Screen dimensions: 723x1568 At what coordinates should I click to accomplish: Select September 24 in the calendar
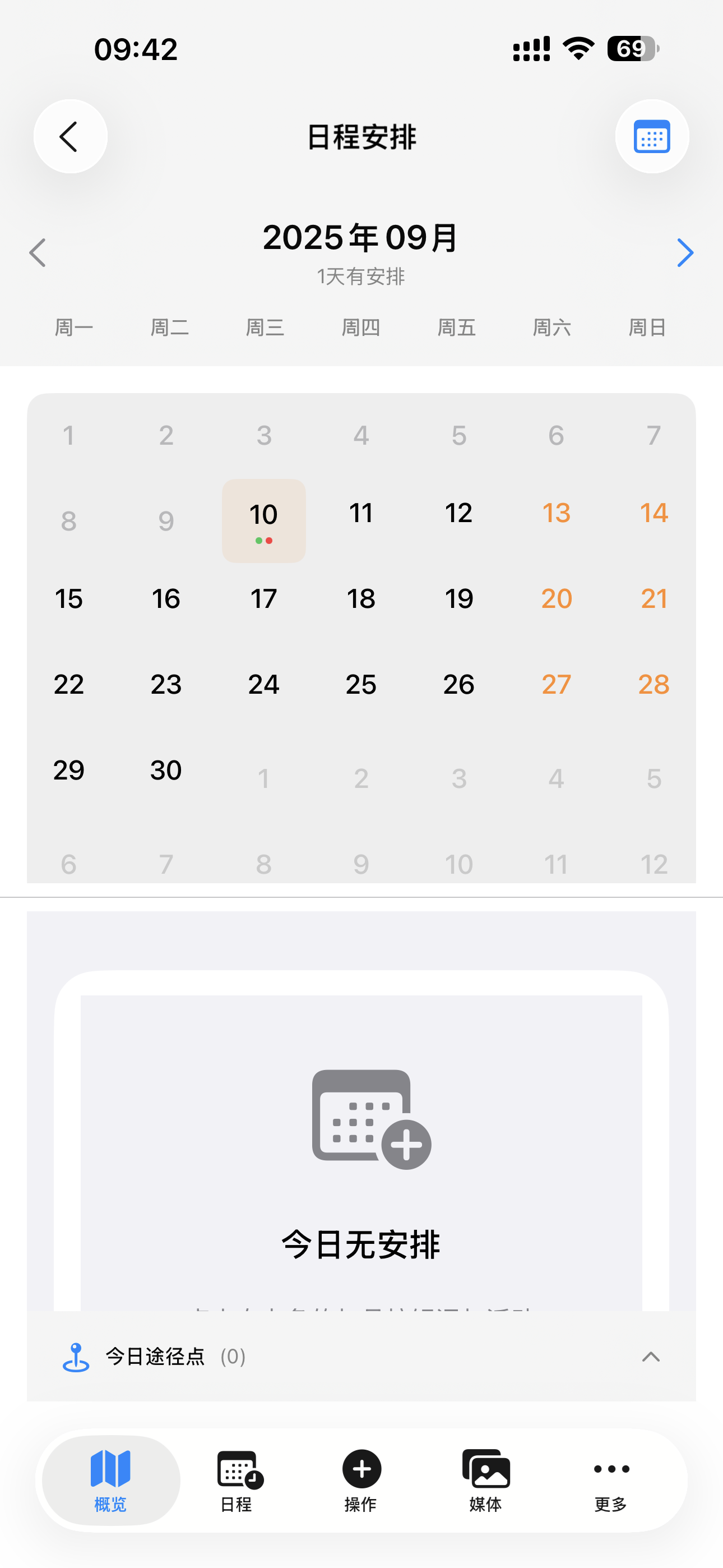[x=263, y=685]
